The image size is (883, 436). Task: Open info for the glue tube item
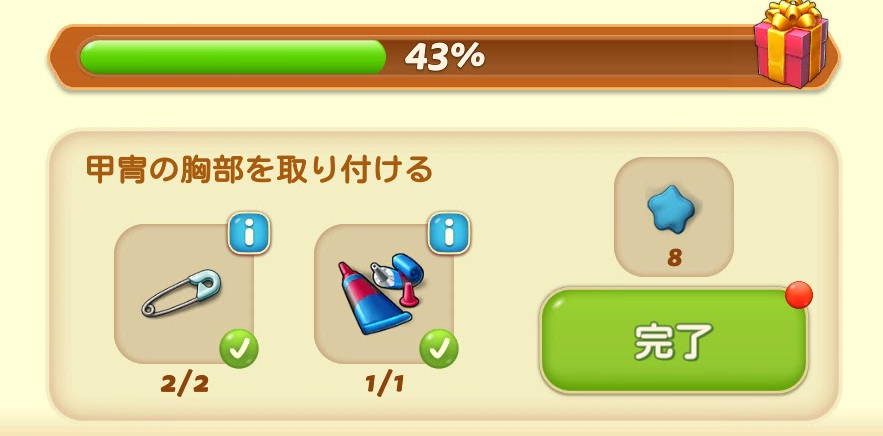(450, 233)
